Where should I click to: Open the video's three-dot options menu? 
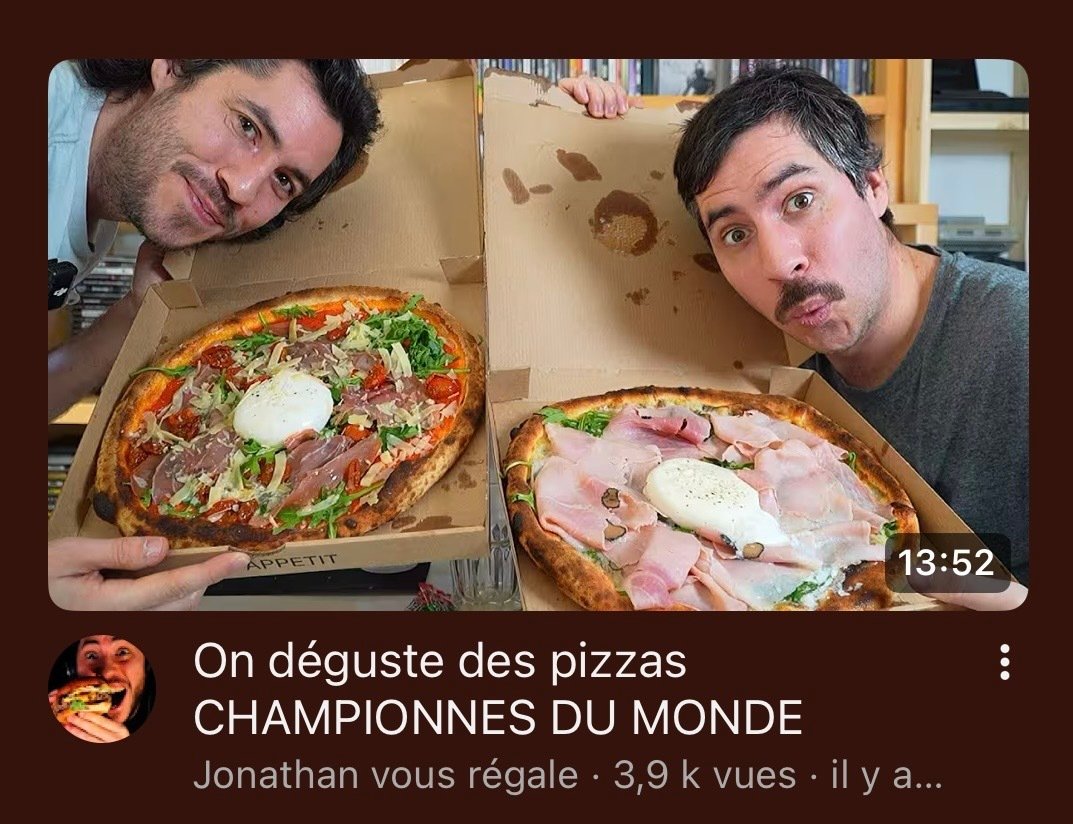pos(1004,662)
